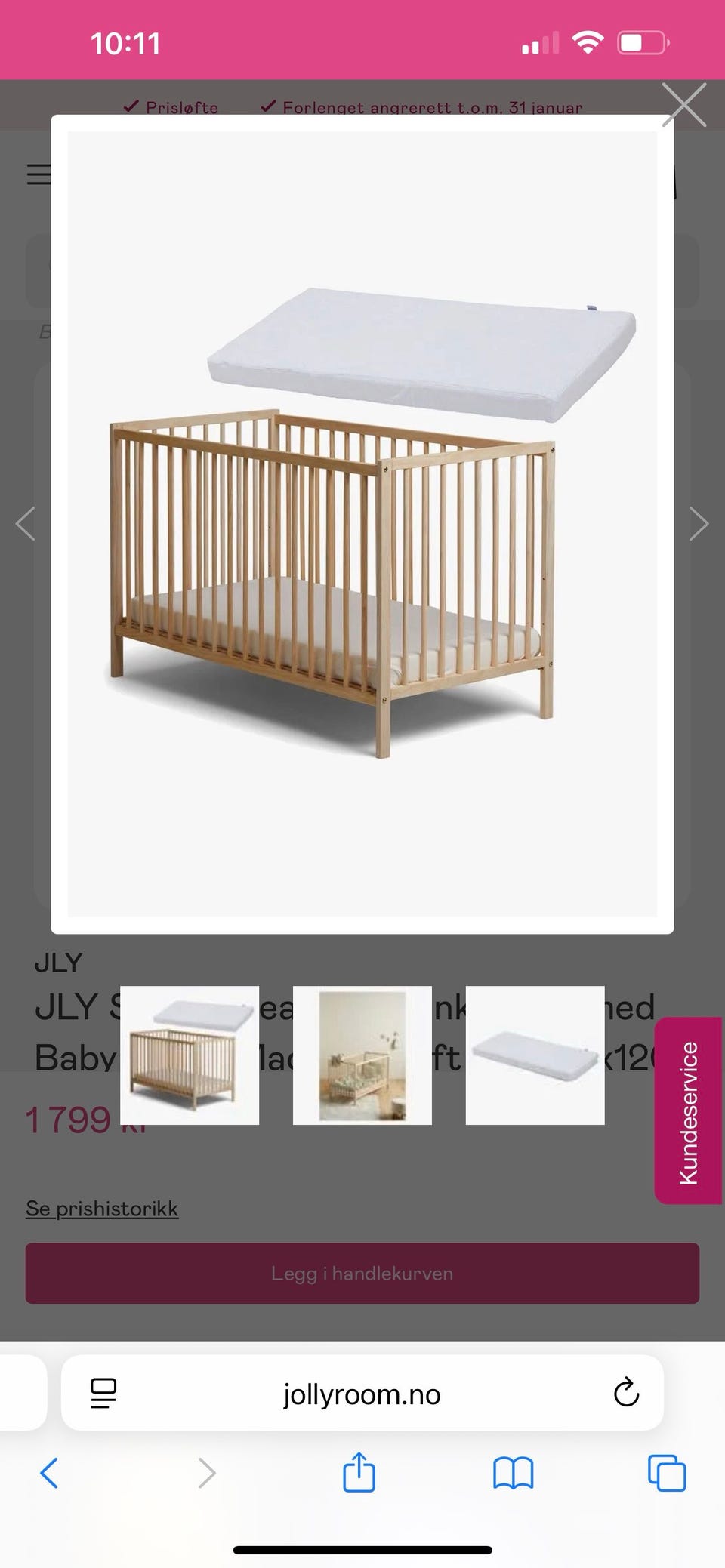Open the Kundeservice side tab
725x1568 pixels.
[688, 1111]
